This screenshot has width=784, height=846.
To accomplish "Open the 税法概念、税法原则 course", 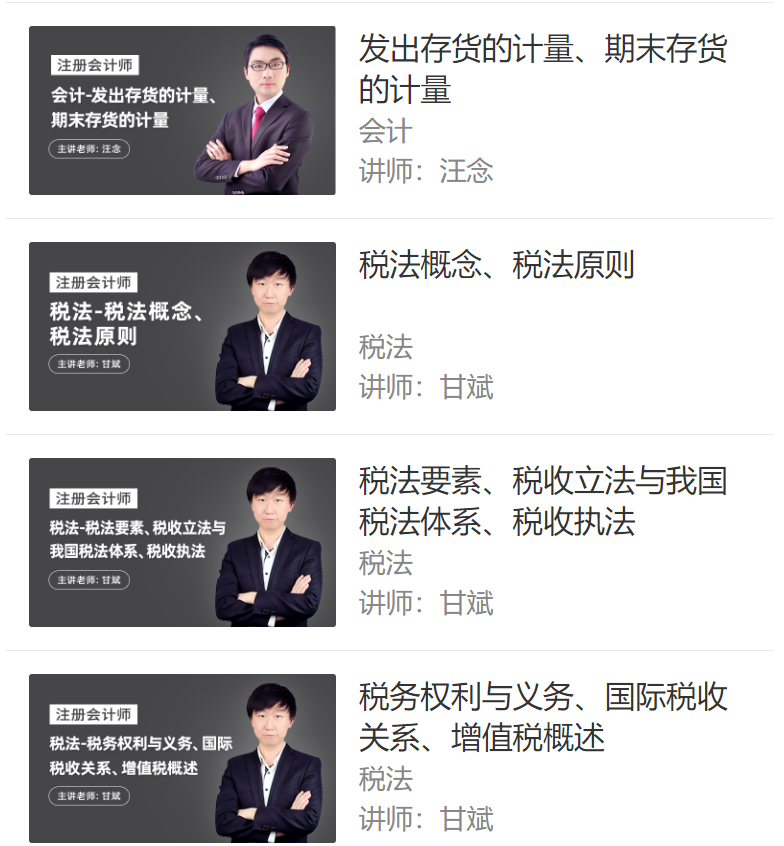I will tap(496, 265).
